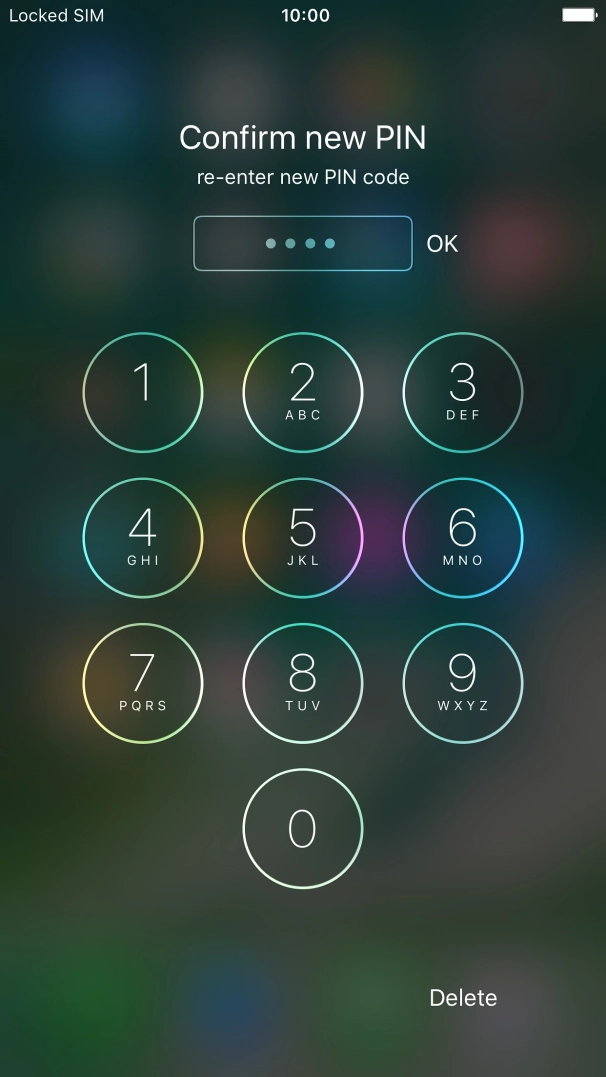Enter digit 1 on the keypad
The height and width of the screenshot is (1077, 606).
point(143,392)
